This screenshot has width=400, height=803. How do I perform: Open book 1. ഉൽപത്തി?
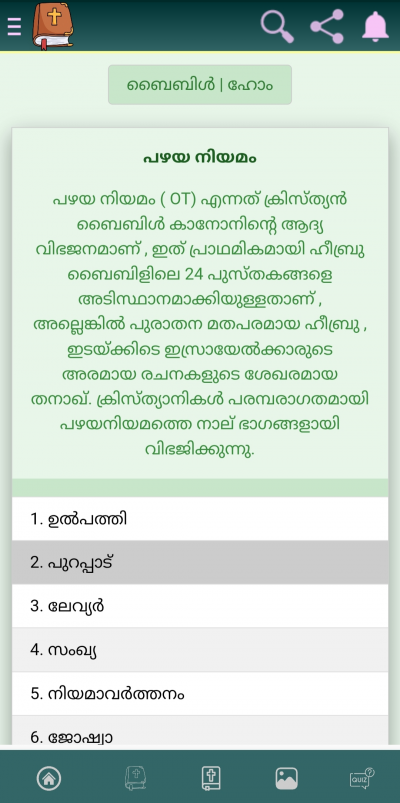(x=200, y=519)
